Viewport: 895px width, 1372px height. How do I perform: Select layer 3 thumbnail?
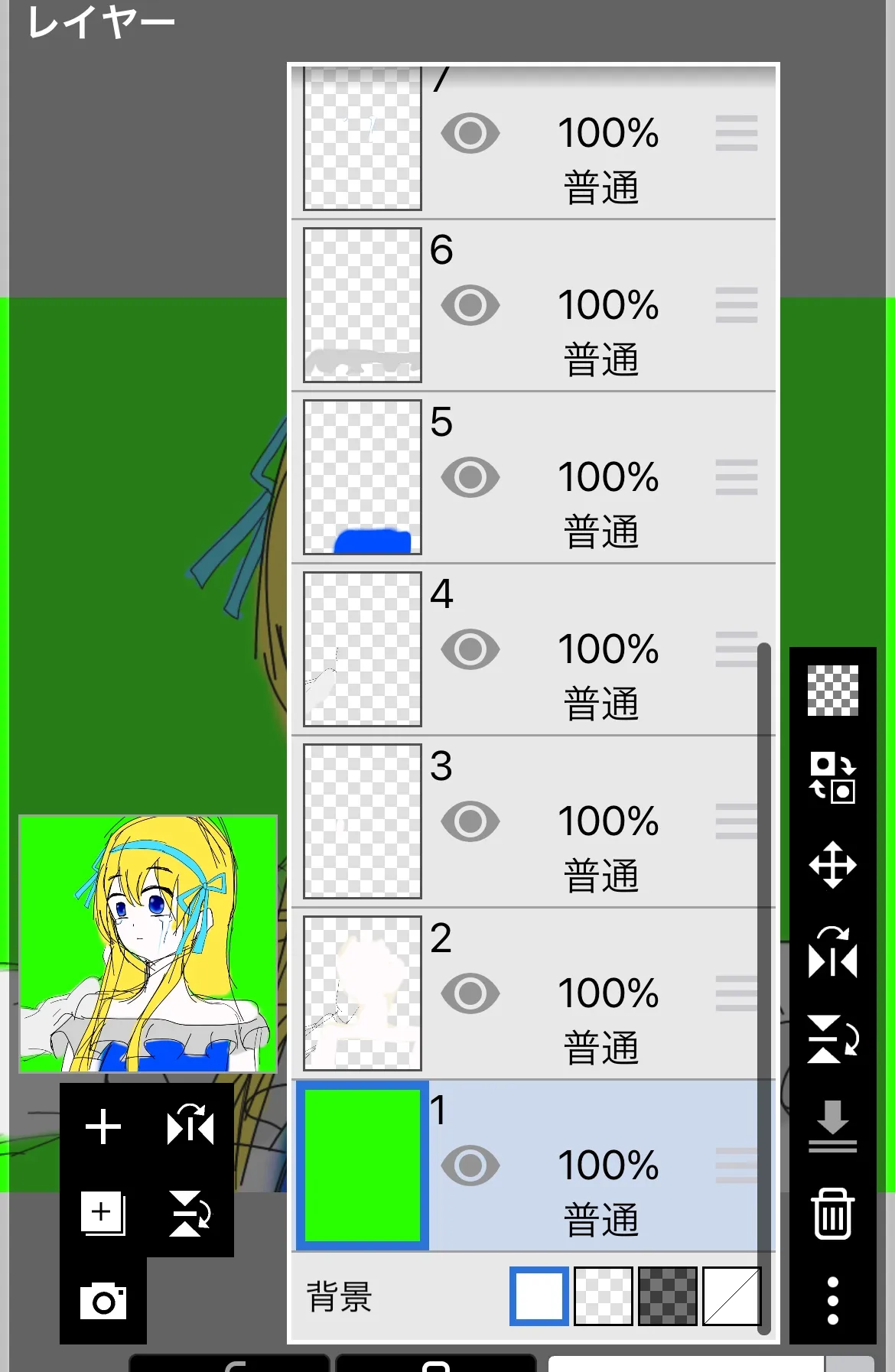(x=363, y=821)
